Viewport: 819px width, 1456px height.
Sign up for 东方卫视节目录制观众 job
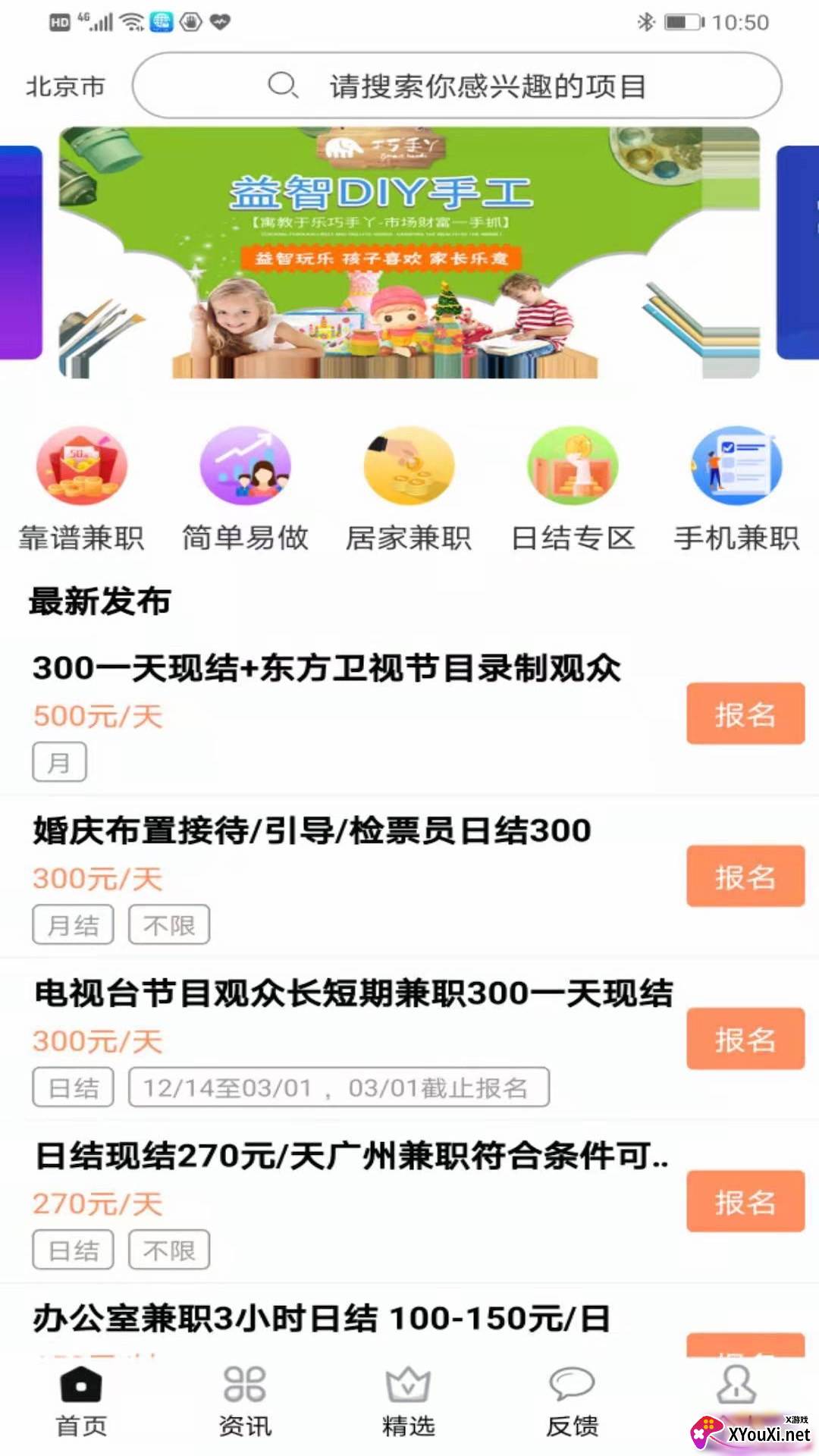745,714
